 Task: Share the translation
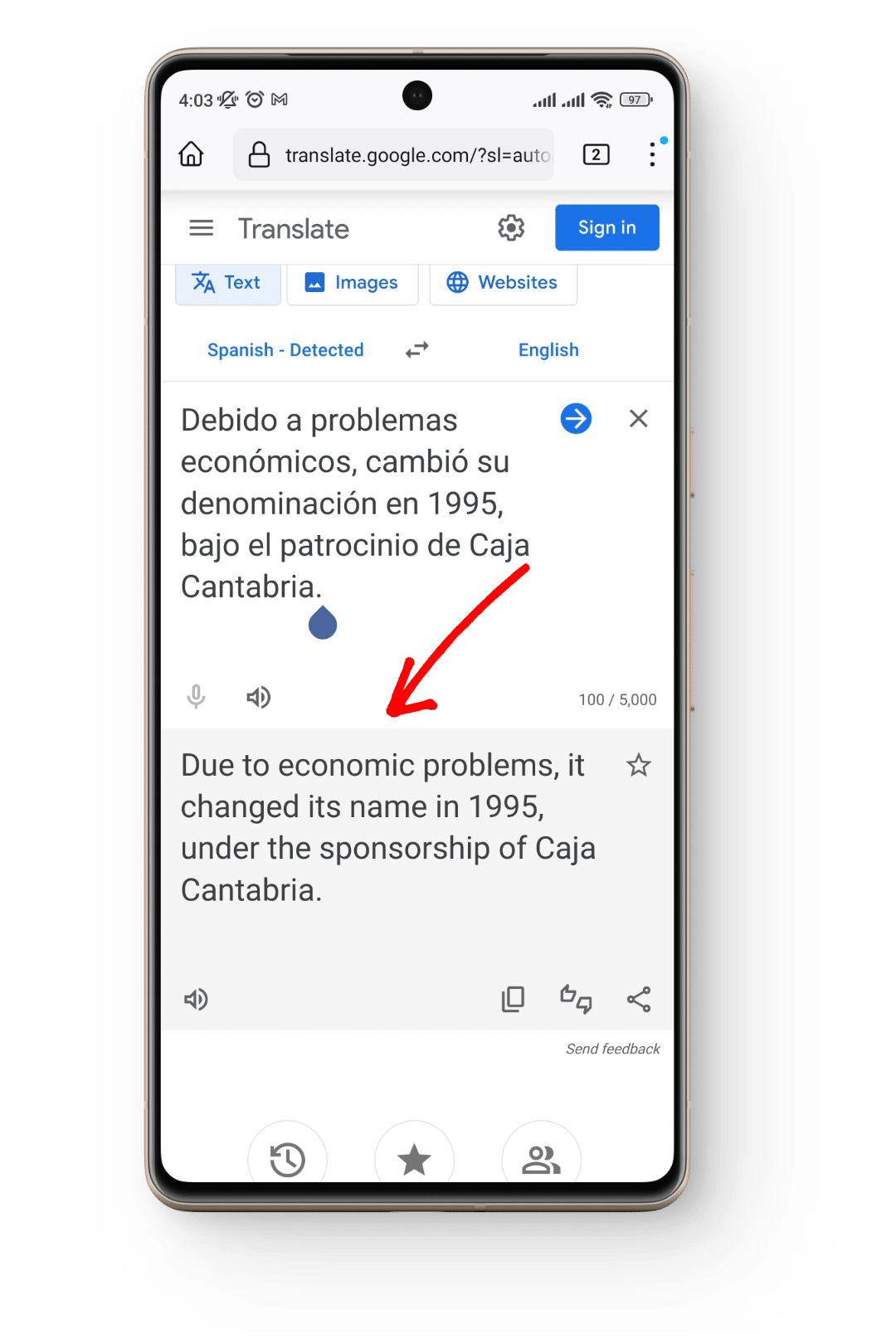tap(638, 999)
